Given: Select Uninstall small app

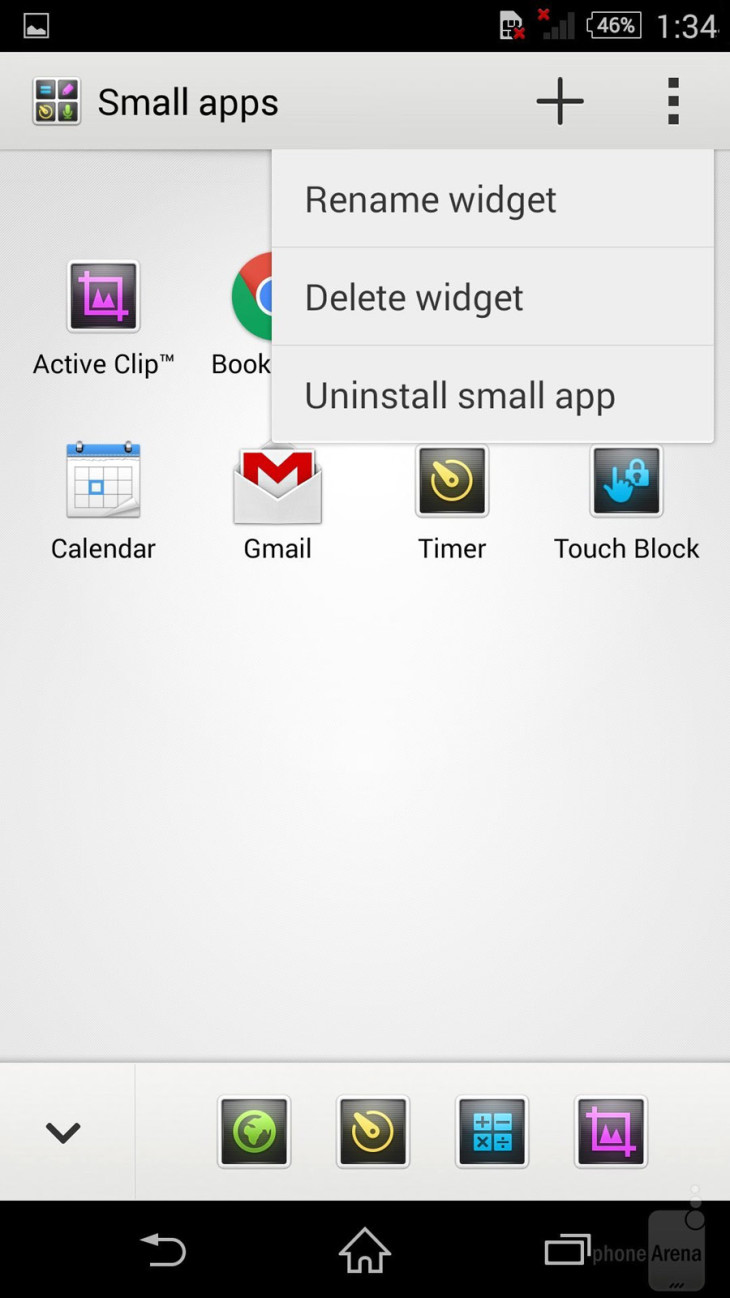Looking at the screenshot, I should click(x=492, y=395).
